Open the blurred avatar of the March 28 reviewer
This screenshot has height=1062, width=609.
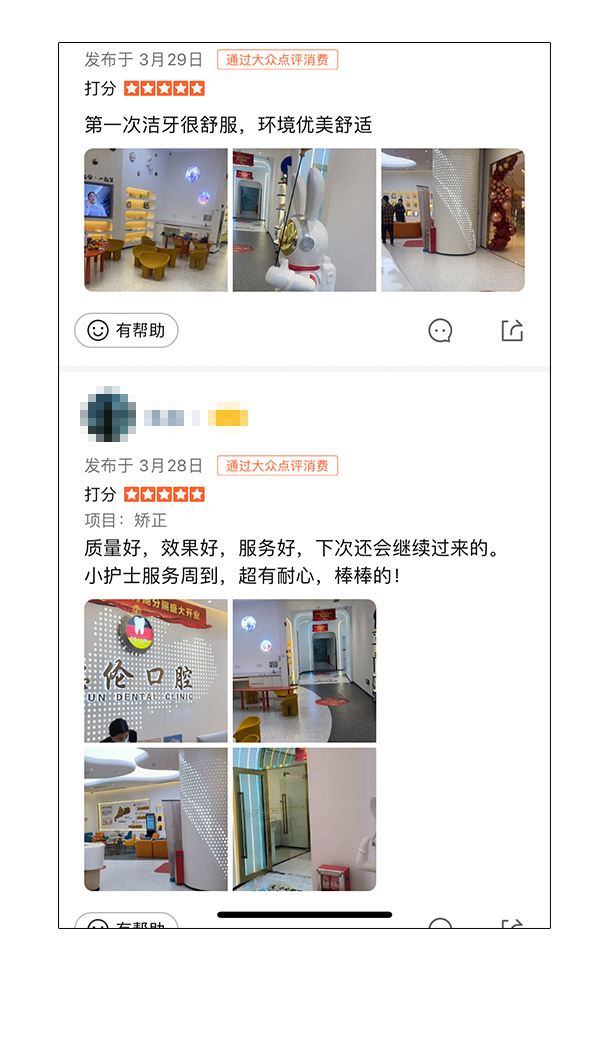tap(108, 414)
